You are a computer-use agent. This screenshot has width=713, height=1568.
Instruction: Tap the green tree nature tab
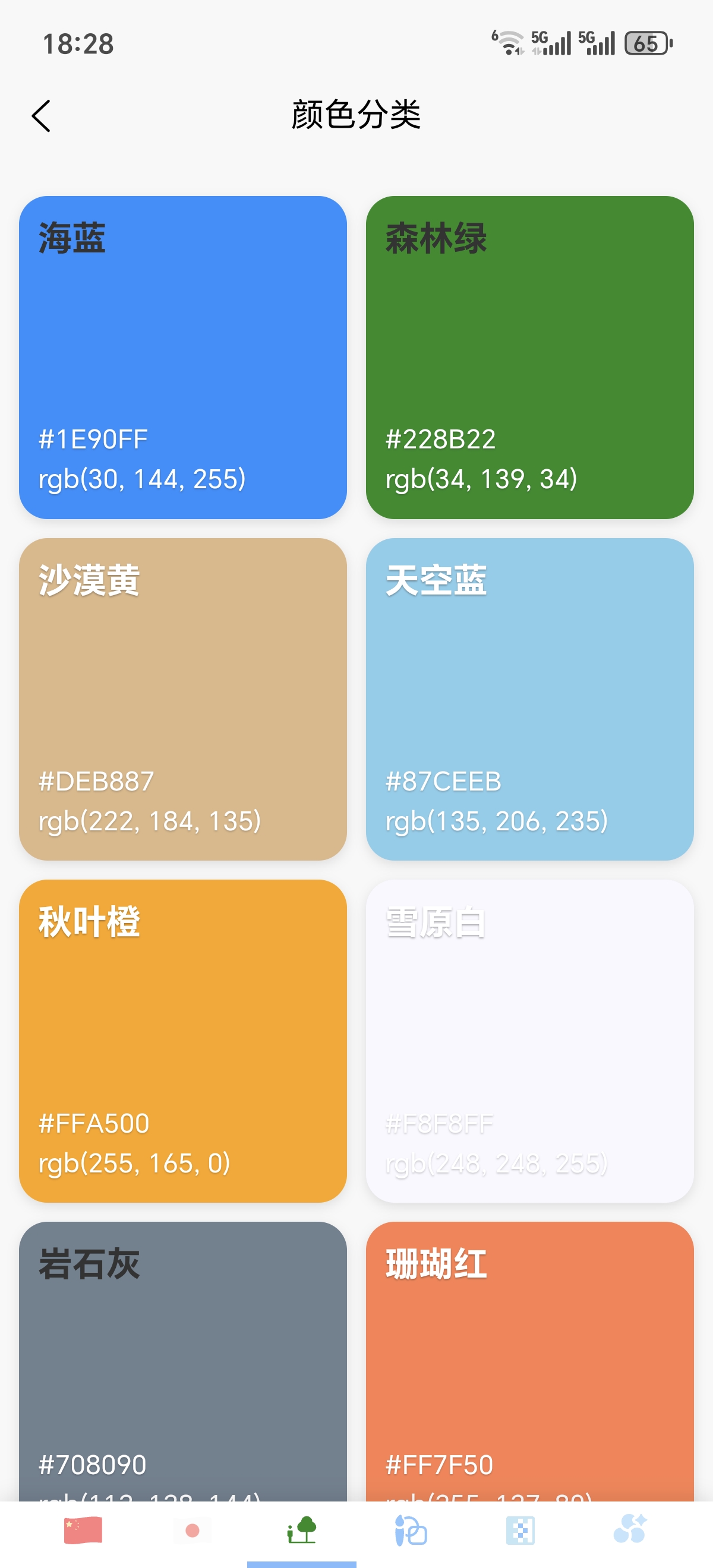(x=301, y=1530)
